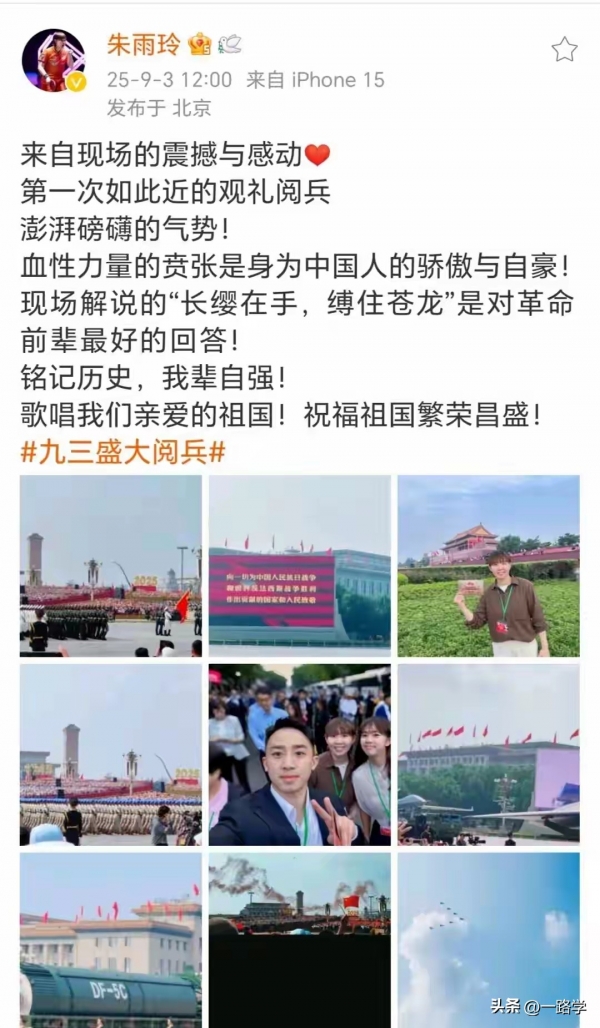View the photo of the woman near Tiananmen
This screenshot has width=600, height=1028.
click(x=488, y=565)
